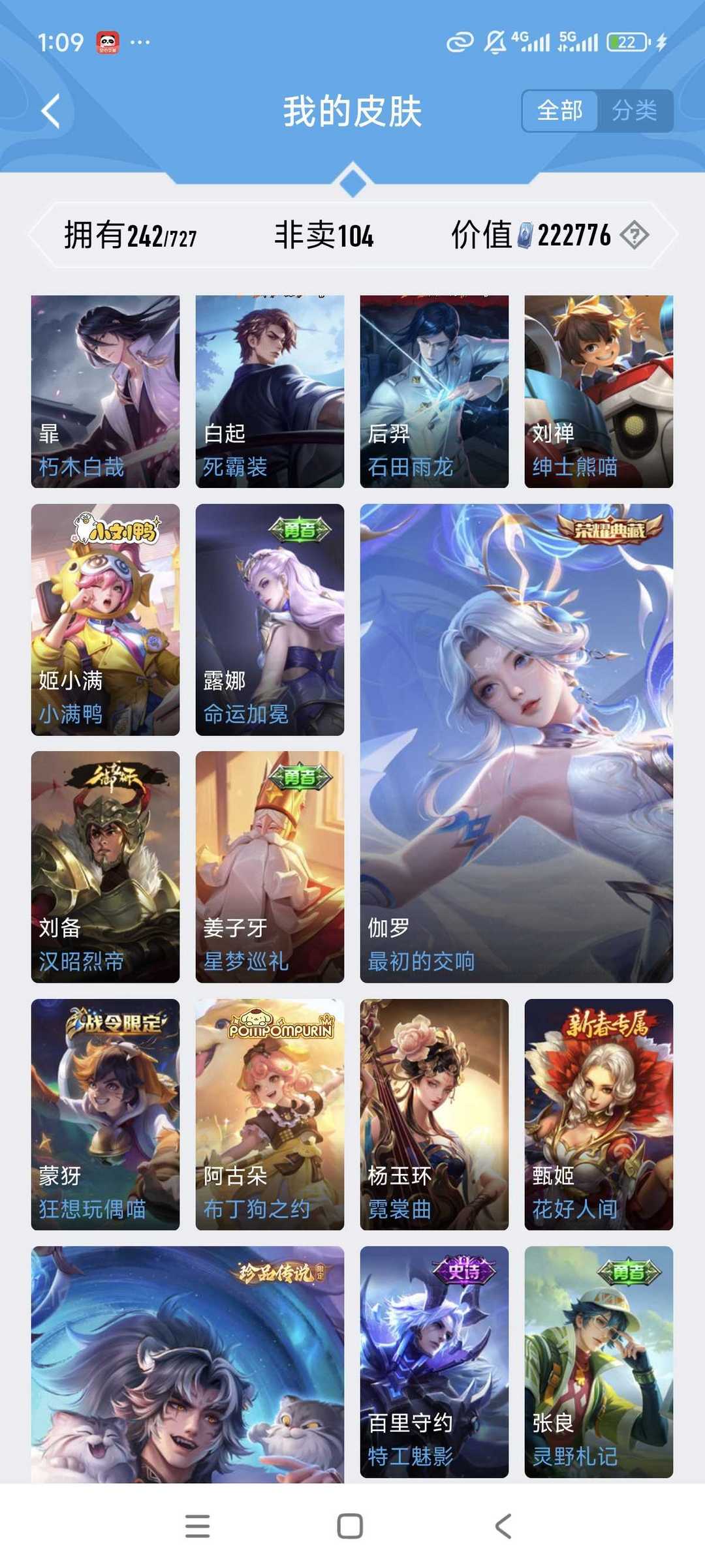View 杨玉环 霓裳曲 skin

click(x=434, y=1115)
